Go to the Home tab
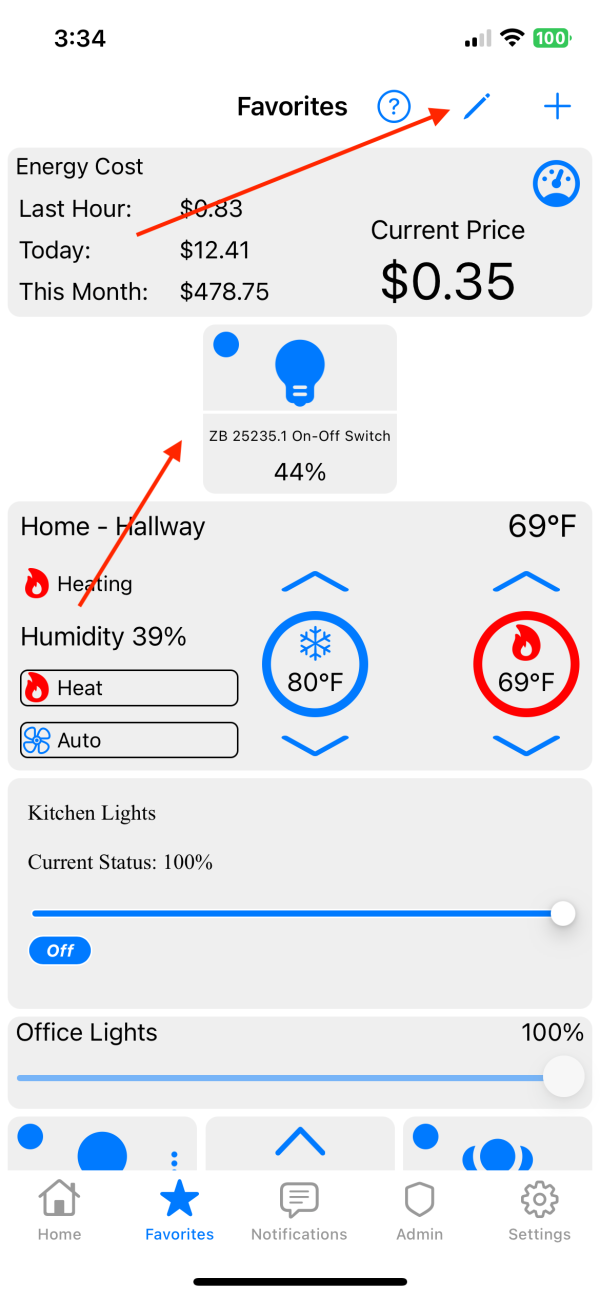The image size is (600, 1298). [59, 1209]
